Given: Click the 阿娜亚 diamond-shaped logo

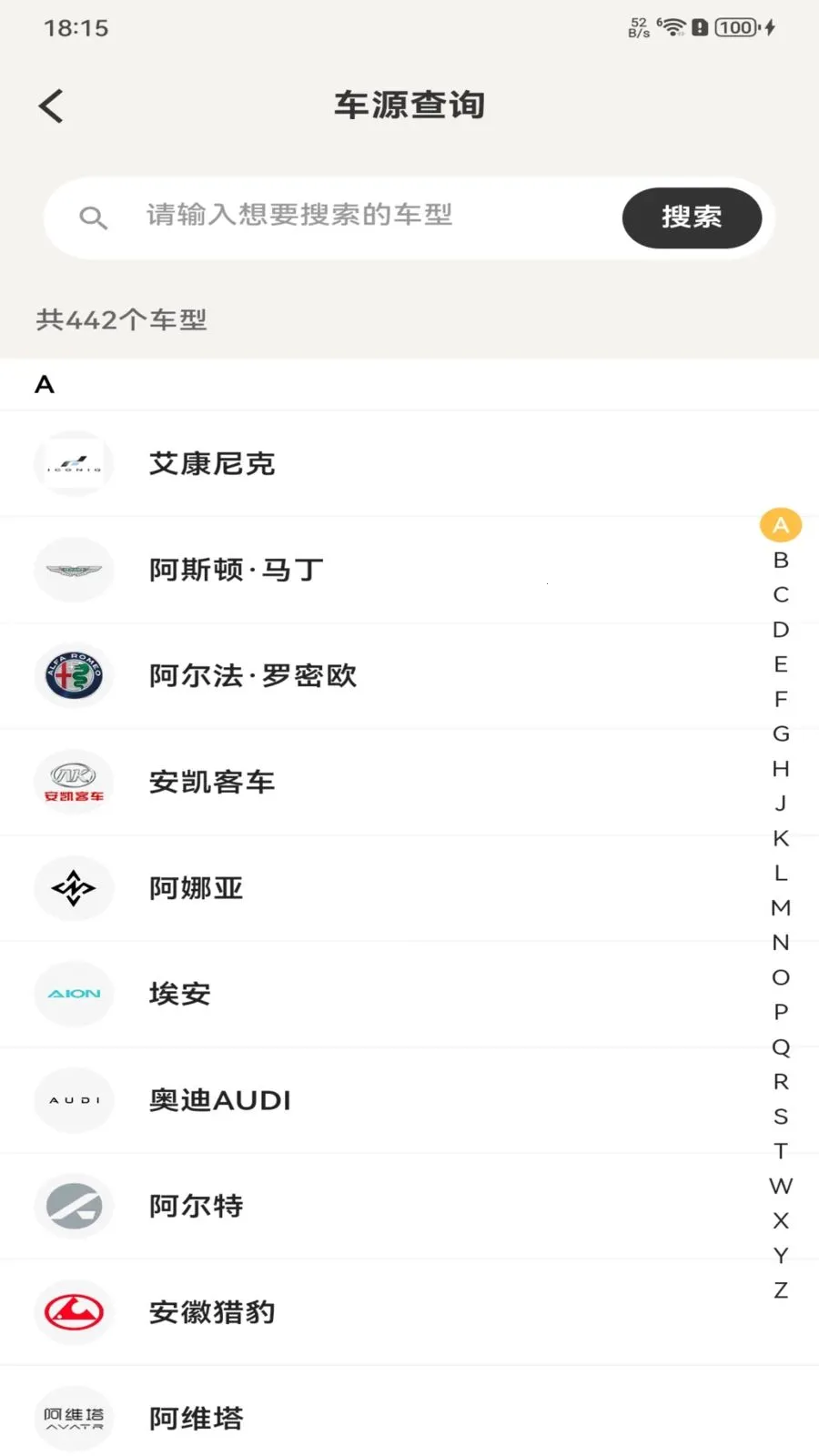Looking at the screenshot, I should pyautogui.click(x=74, y=887).
